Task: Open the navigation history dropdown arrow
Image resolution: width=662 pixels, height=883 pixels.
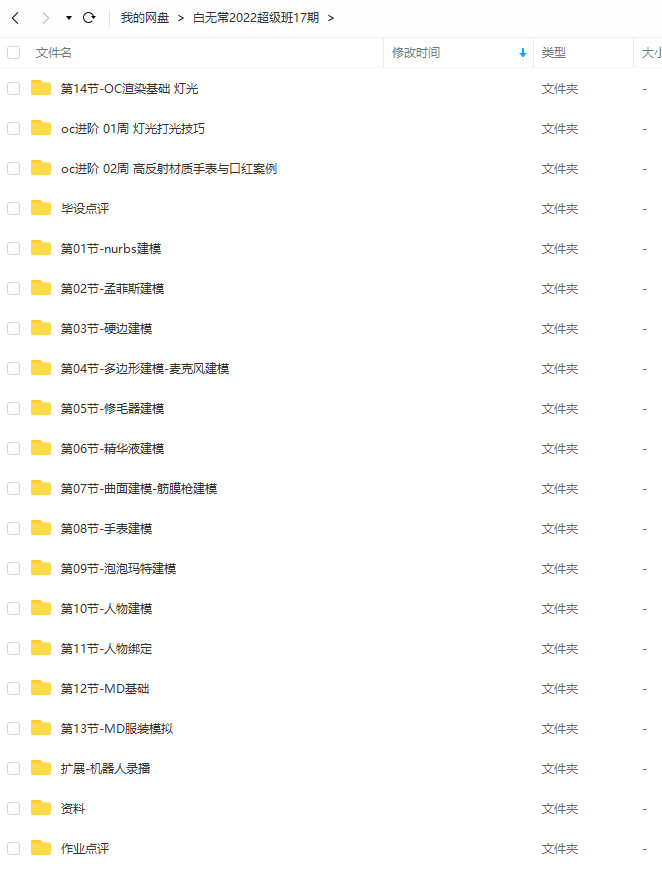Action: pyautogui.click(x=68, y=18)
